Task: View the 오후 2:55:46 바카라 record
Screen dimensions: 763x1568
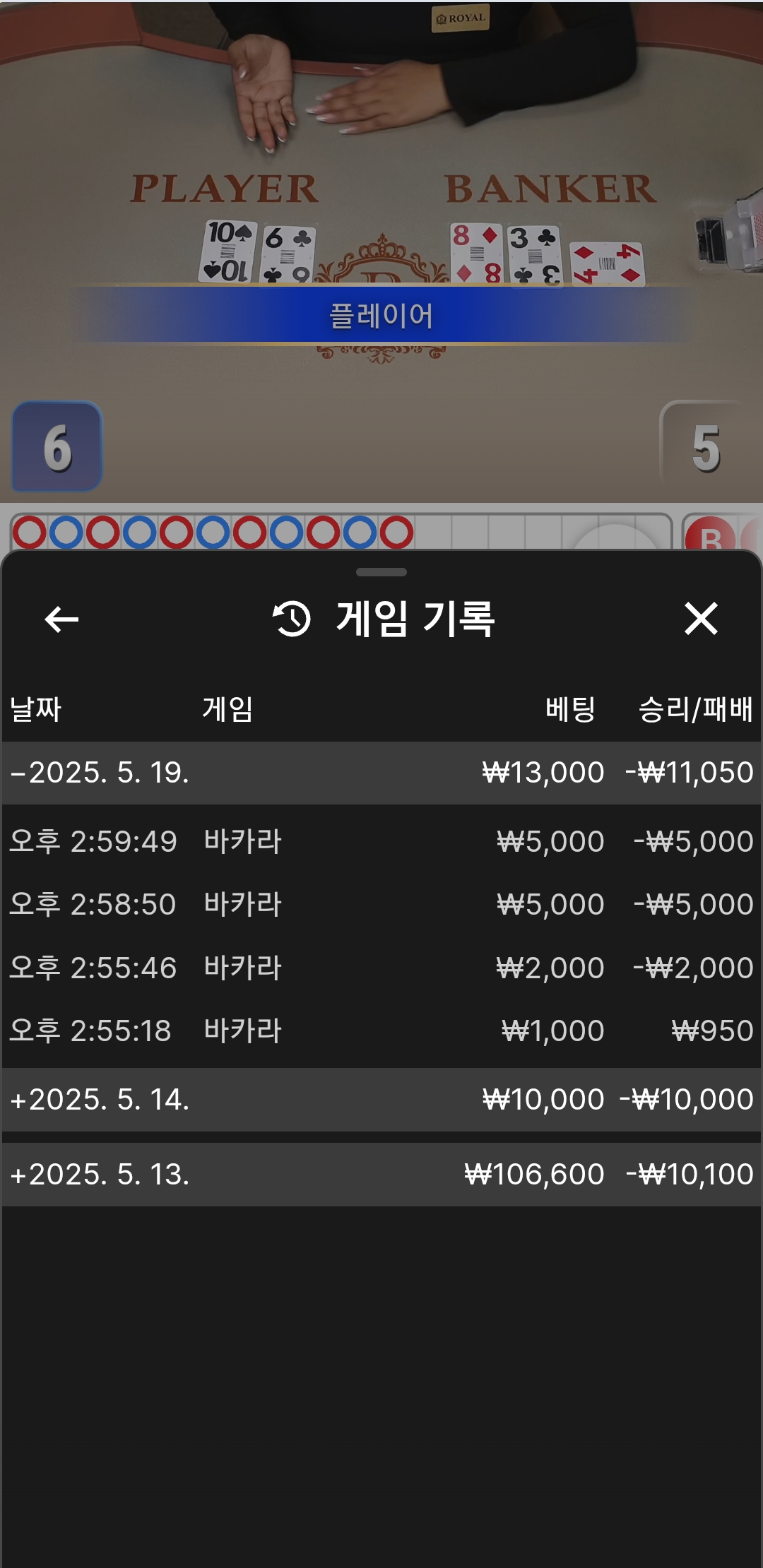Action: (x=381, y=968)
